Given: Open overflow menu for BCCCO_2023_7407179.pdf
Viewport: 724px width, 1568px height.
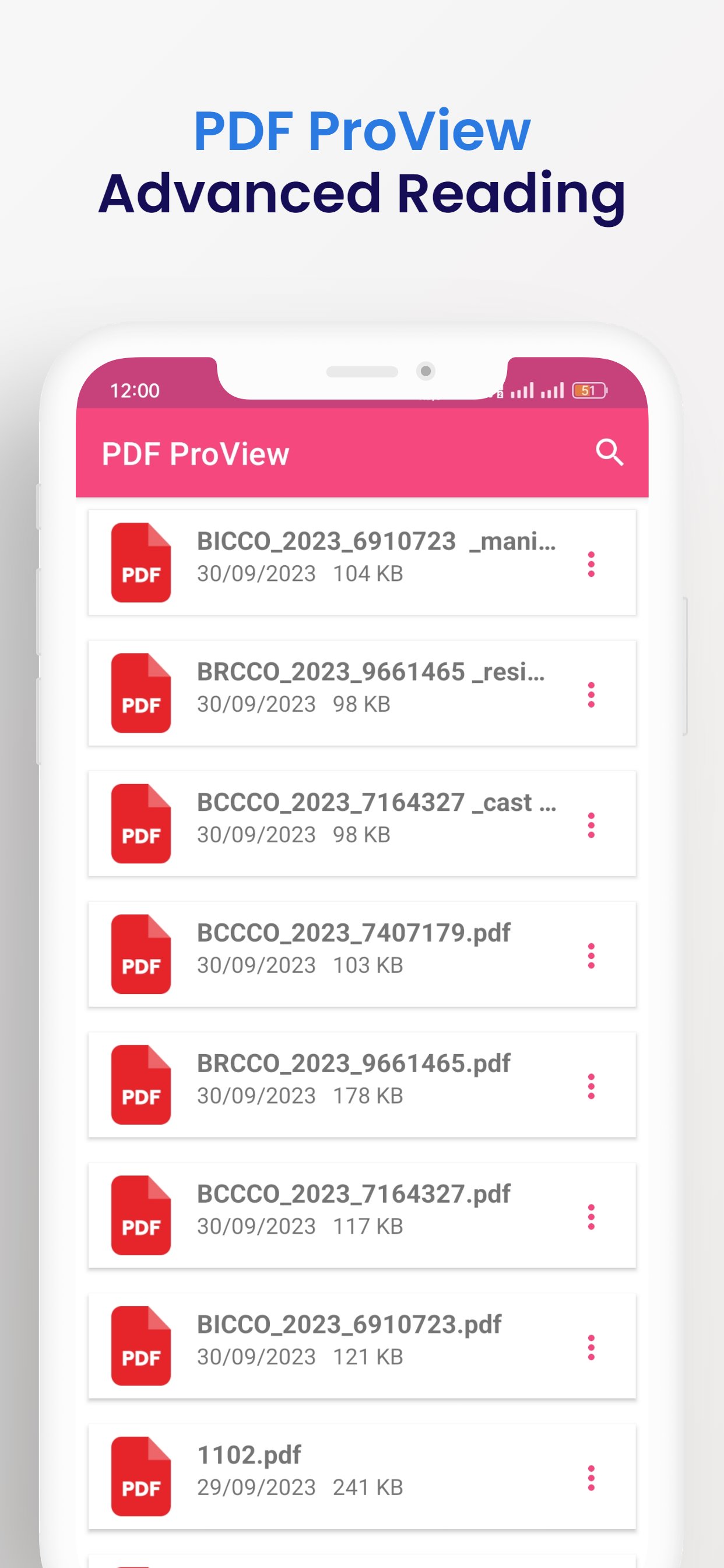Looking at the screenshot, I should pyautogui.click(x=592, y=954).
